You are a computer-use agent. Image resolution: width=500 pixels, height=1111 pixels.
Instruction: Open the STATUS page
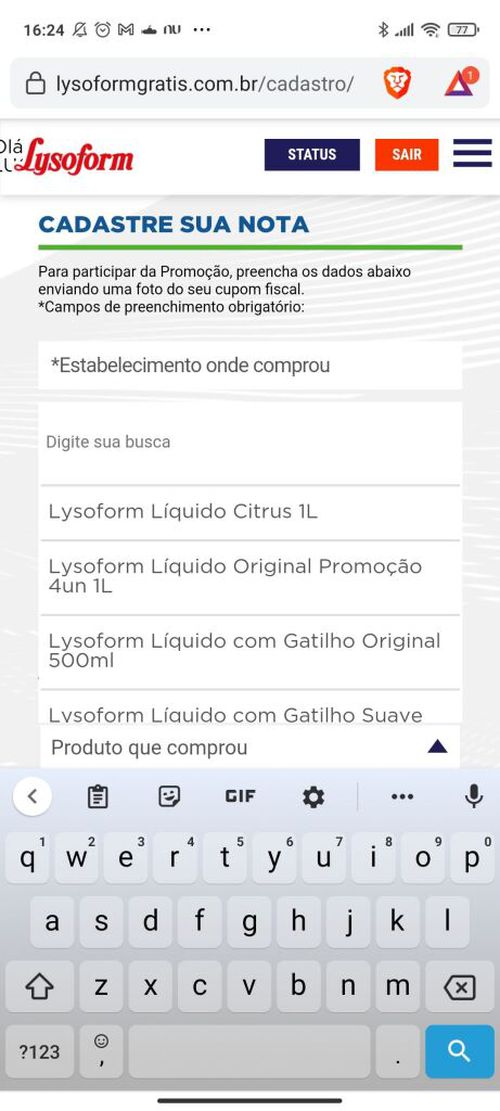pos(312,154)
